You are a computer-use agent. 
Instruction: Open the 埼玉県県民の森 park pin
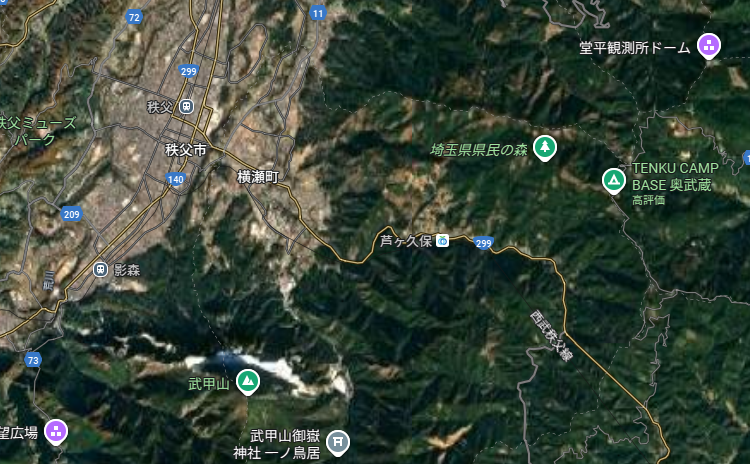(544, 148)
